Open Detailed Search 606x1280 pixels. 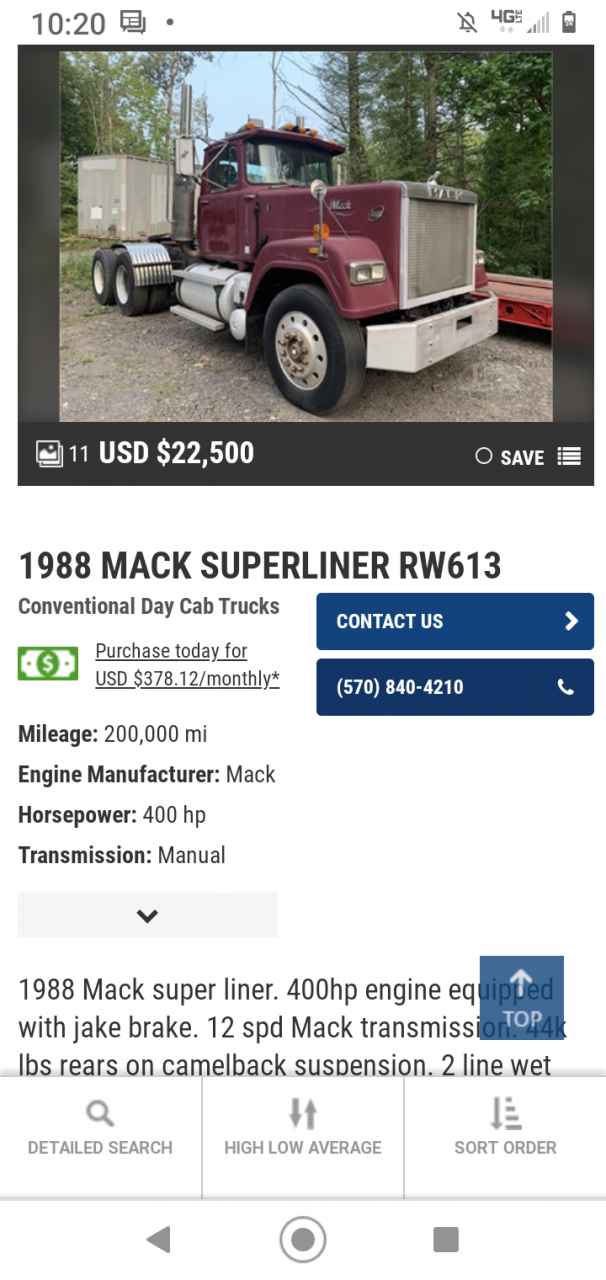(100, 1128)
